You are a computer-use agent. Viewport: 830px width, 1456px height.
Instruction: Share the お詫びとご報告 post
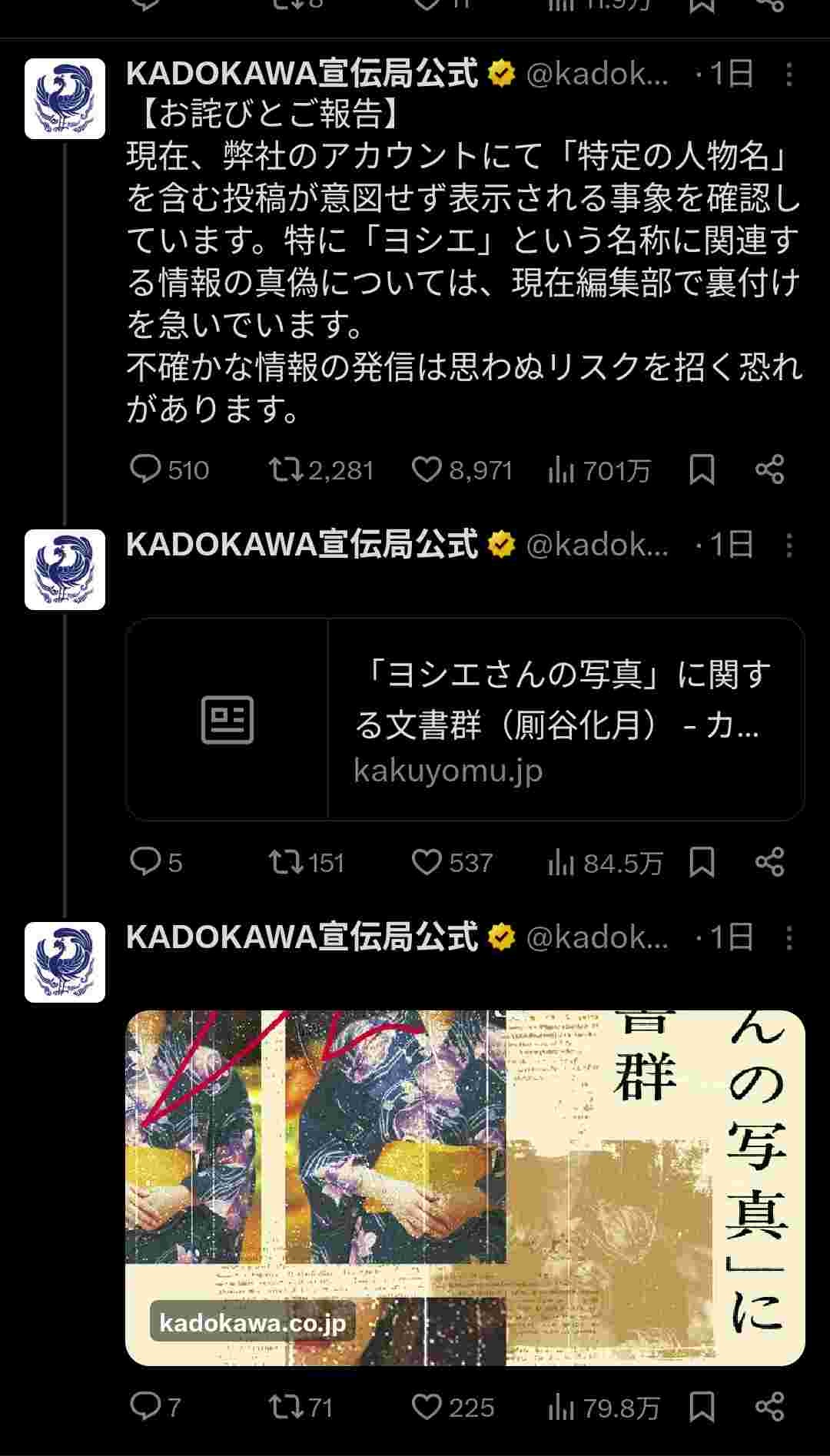(769, 469)
